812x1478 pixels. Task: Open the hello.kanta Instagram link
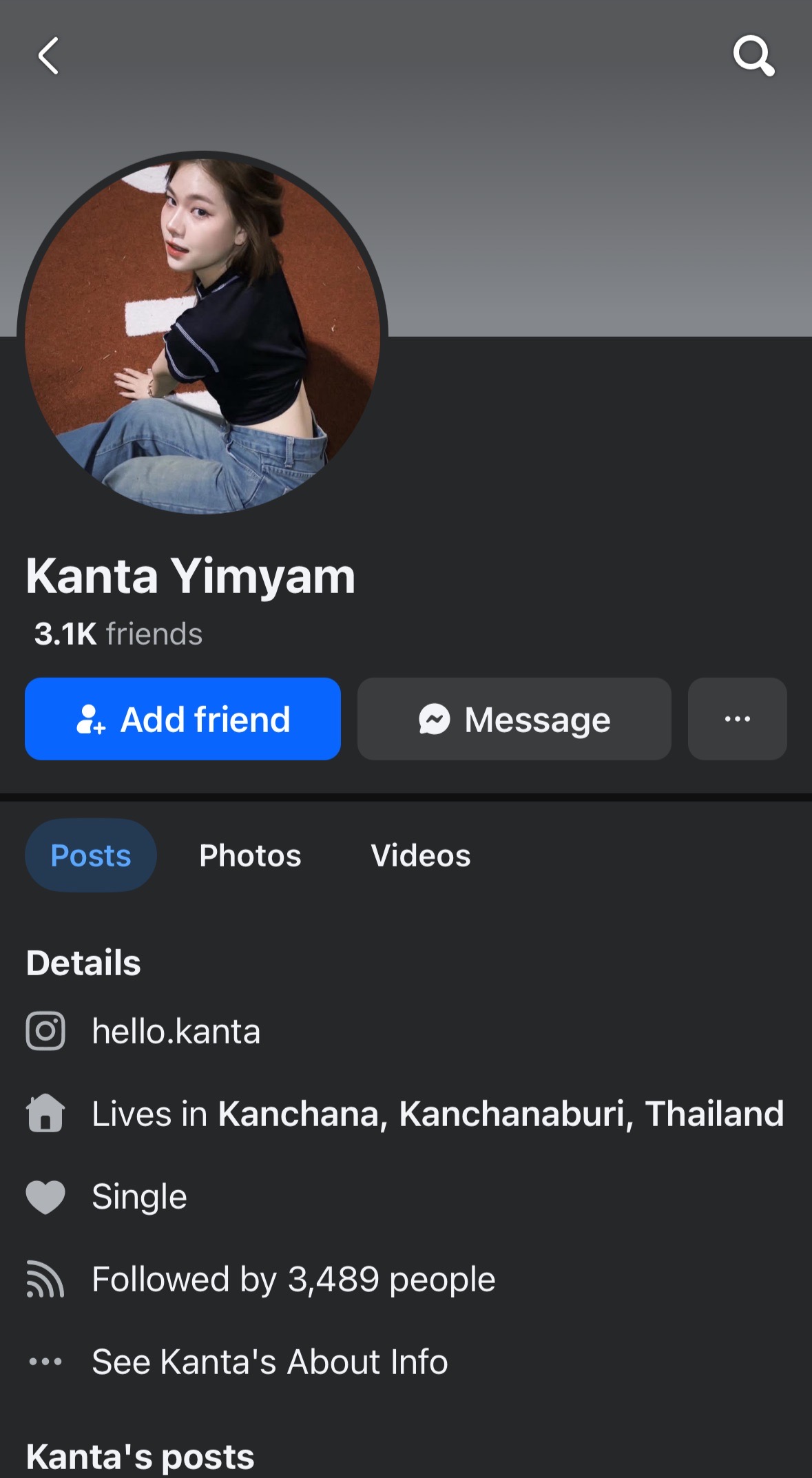(176, 1031)
